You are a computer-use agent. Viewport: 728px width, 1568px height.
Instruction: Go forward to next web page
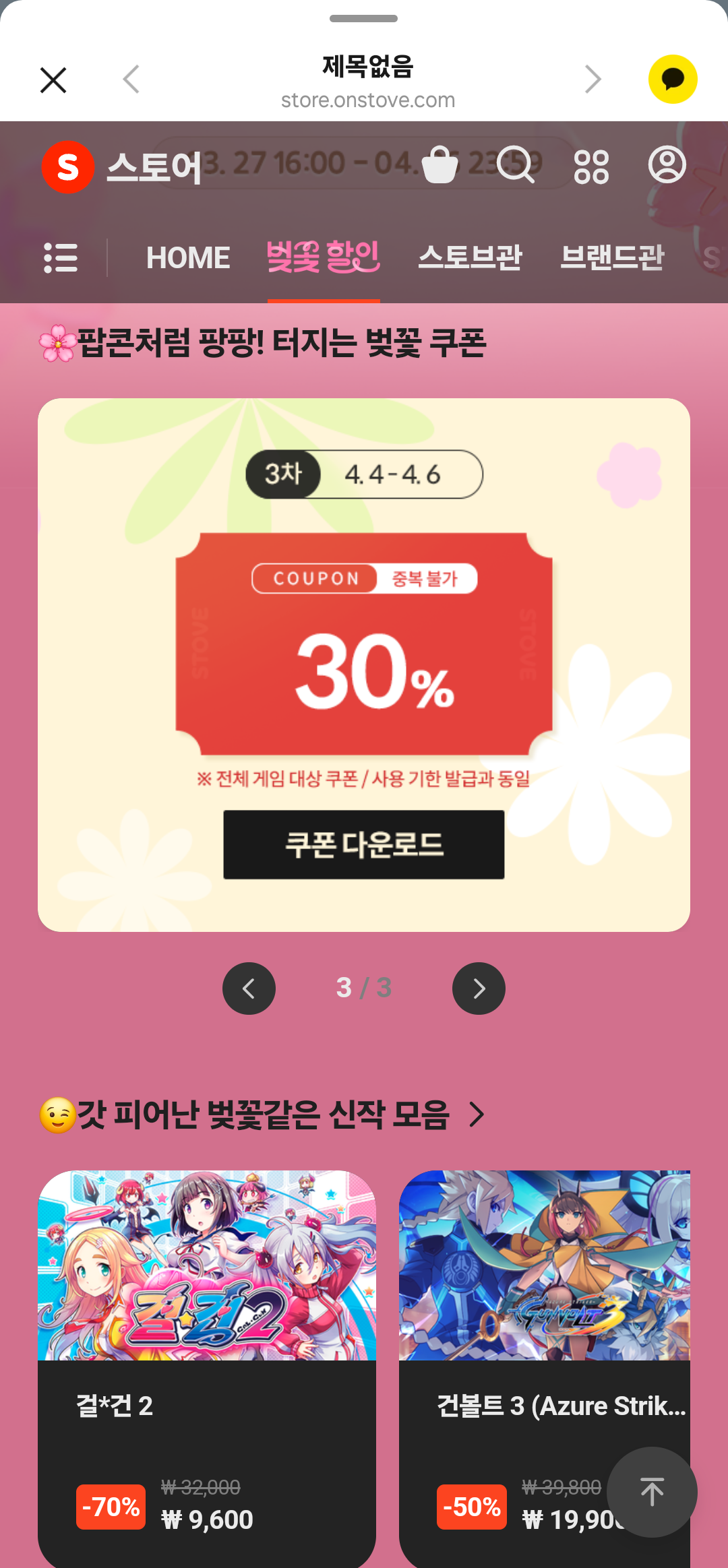[x=593, y=80]
